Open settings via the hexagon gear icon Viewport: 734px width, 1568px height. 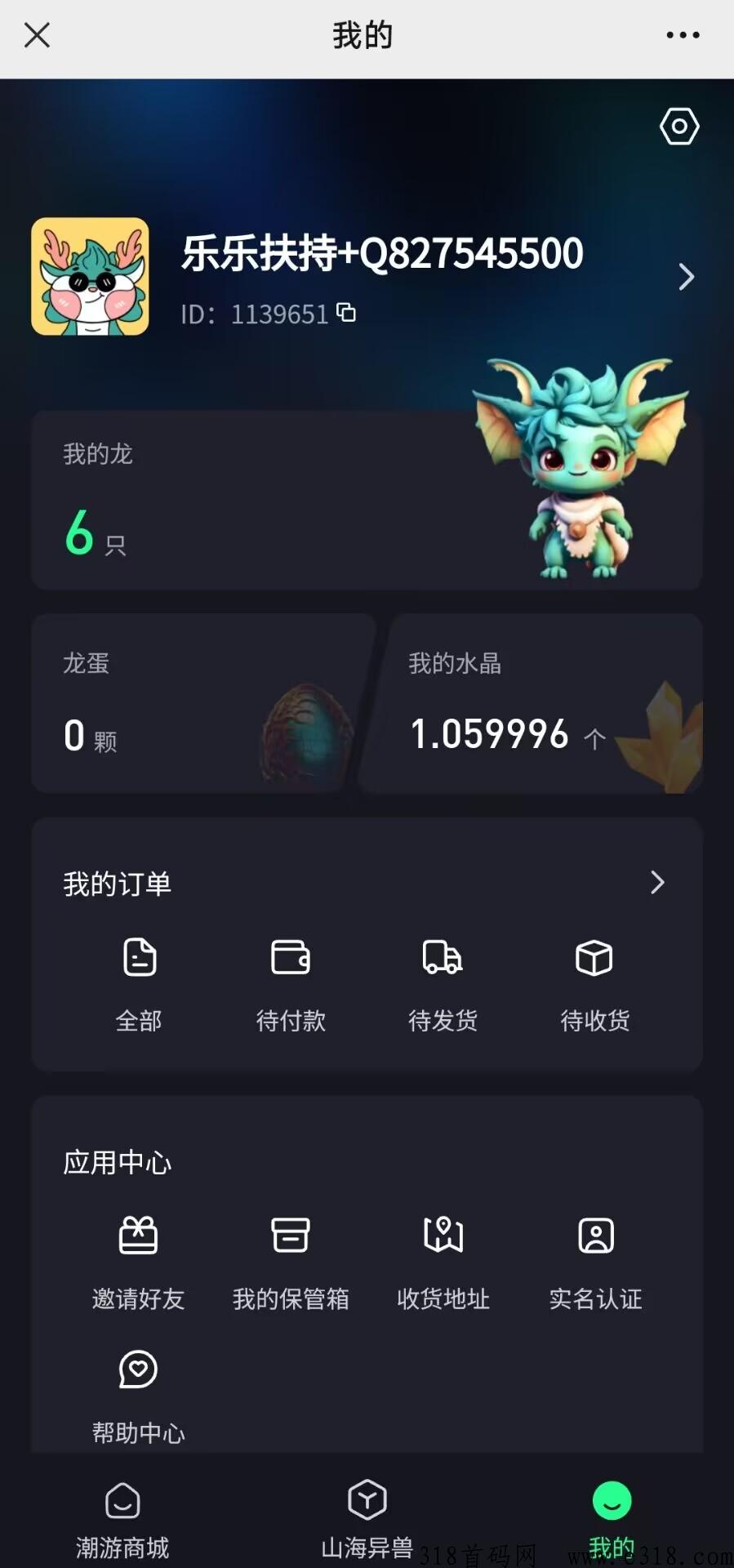coord(679,127)
